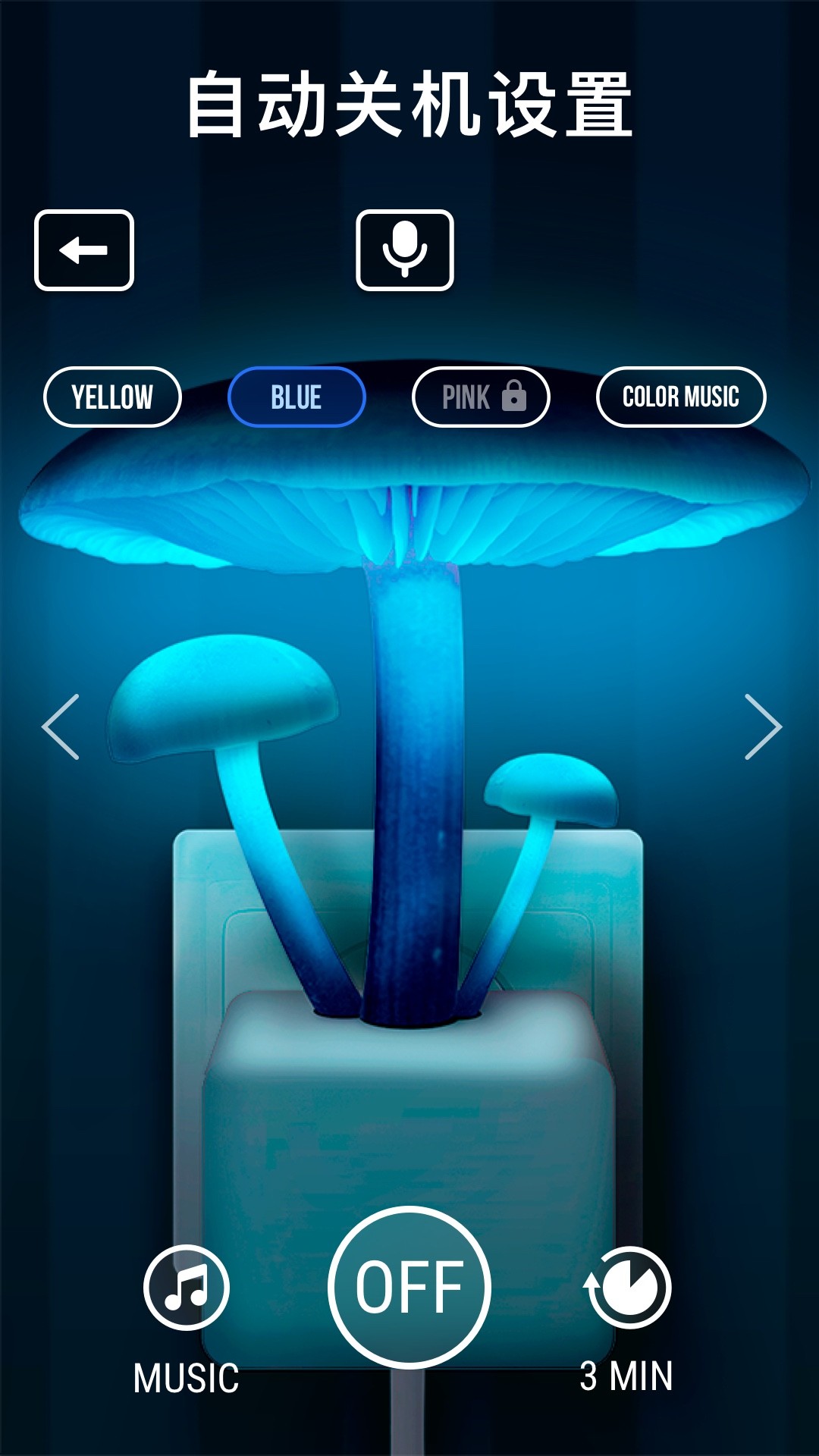The width and height of the screenshot is (819, 1456).
Task: Switch lamp color to YELLOW
Action: [112, 396]
